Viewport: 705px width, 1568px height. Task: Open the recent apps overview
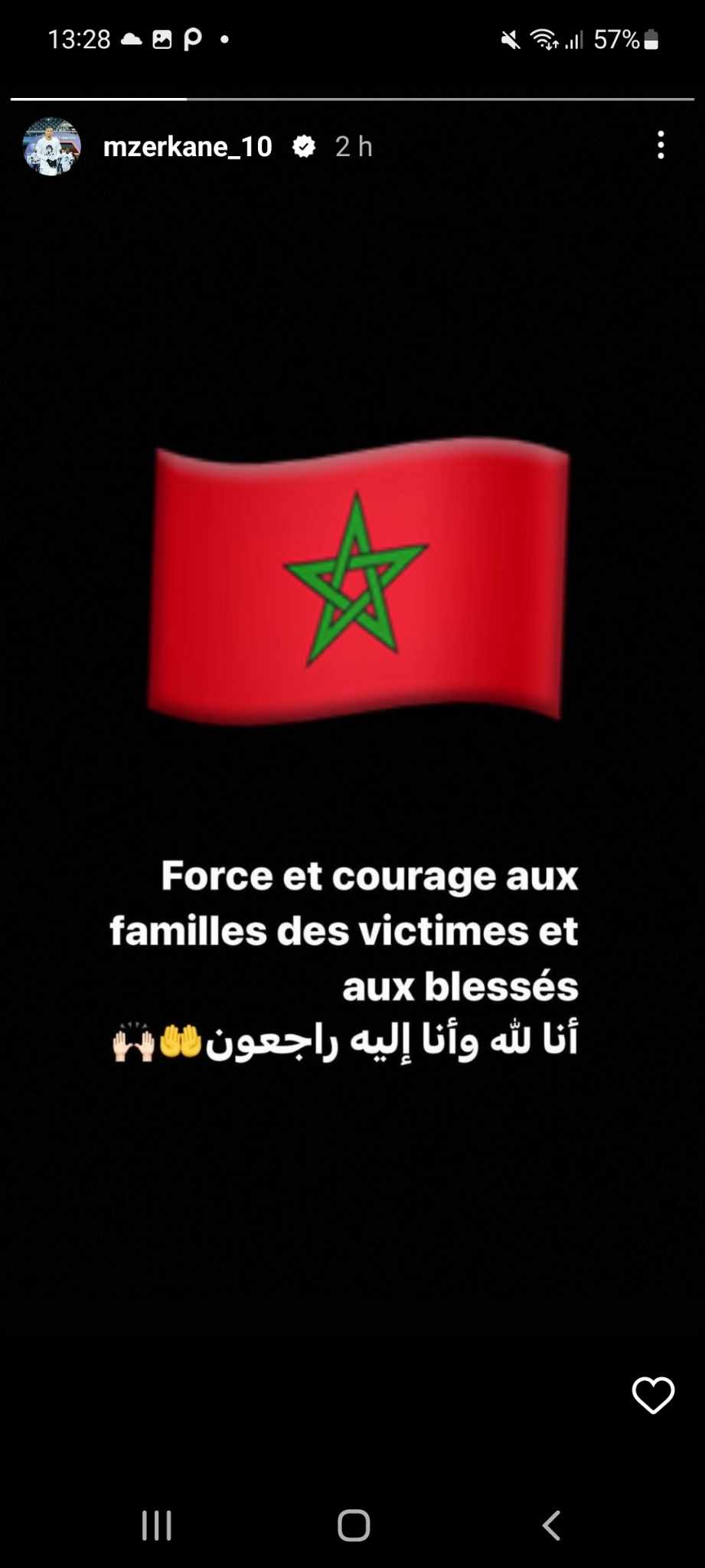click(157, 1526)
